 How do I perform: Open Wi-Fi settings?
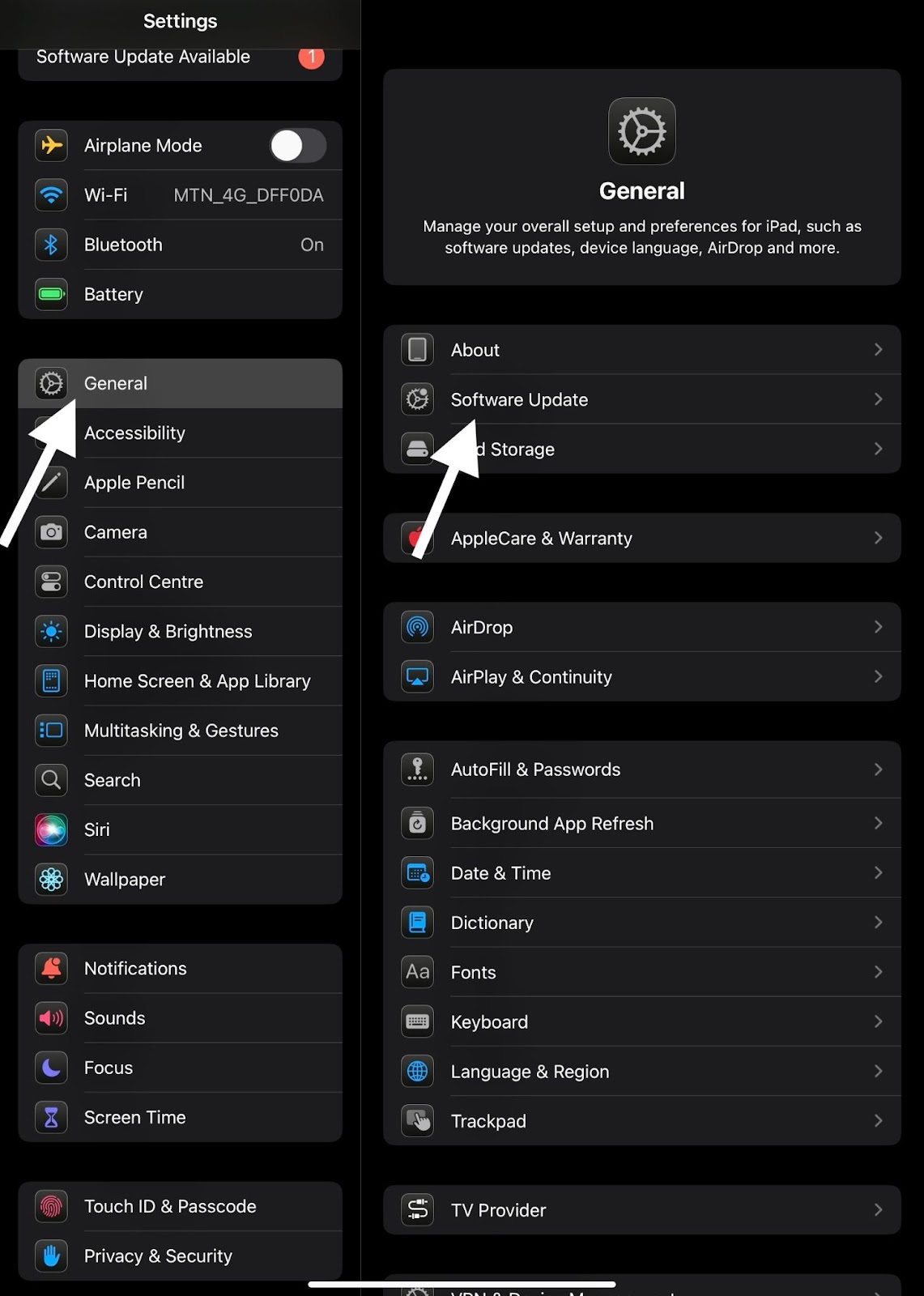click(x=180, y=195)
